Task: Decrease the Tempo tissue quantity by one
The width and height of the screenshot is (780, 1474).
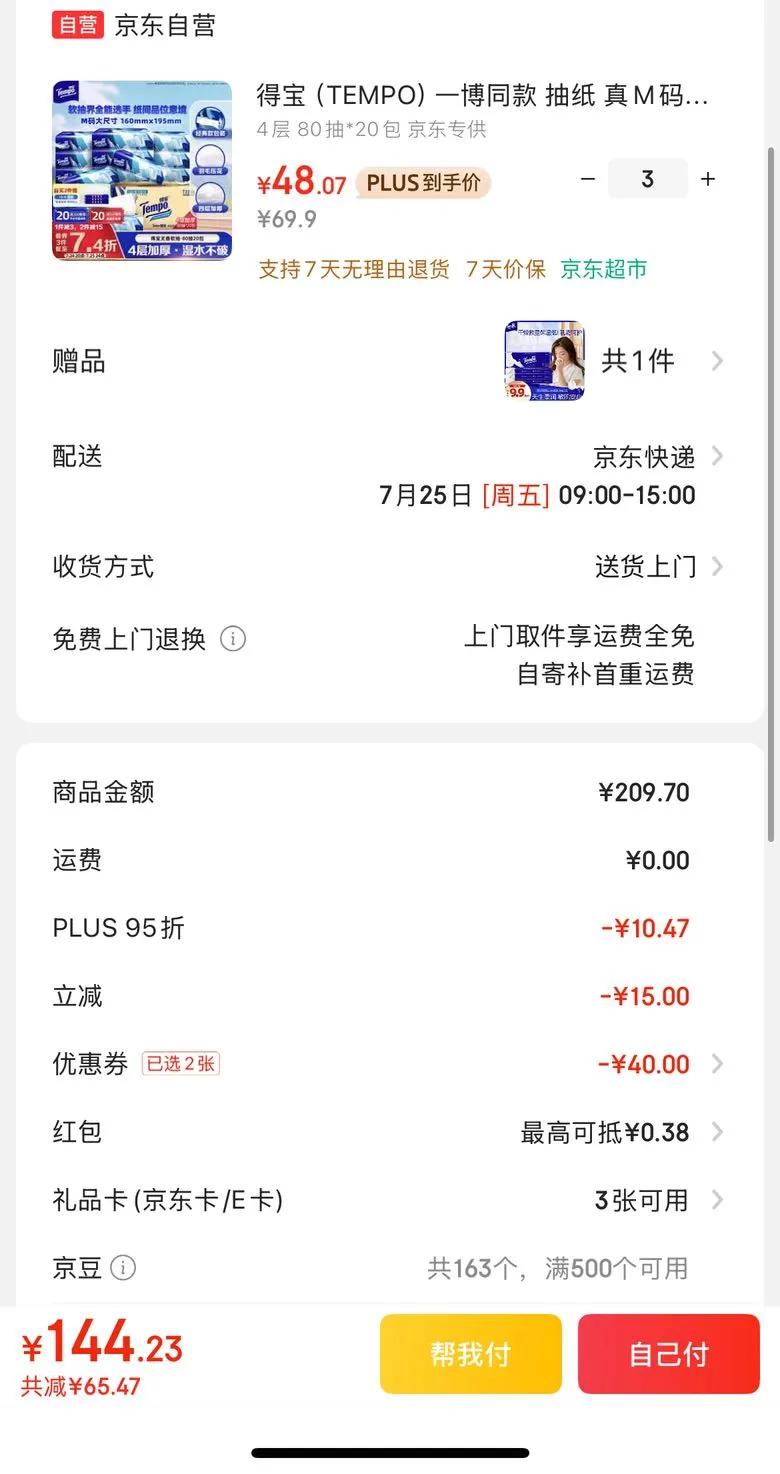Action: [588, 179]
